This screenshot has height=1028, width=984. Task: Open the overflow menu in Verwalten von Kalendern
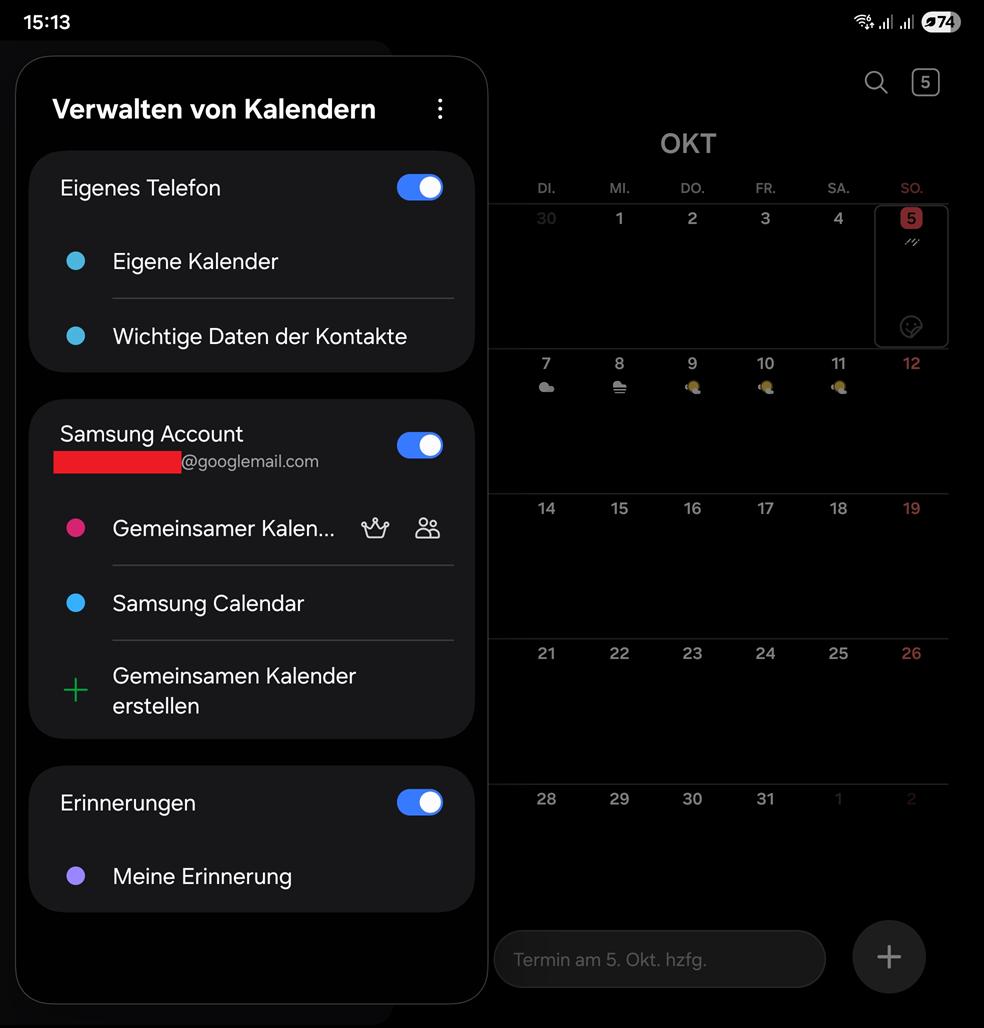point(440,110)
